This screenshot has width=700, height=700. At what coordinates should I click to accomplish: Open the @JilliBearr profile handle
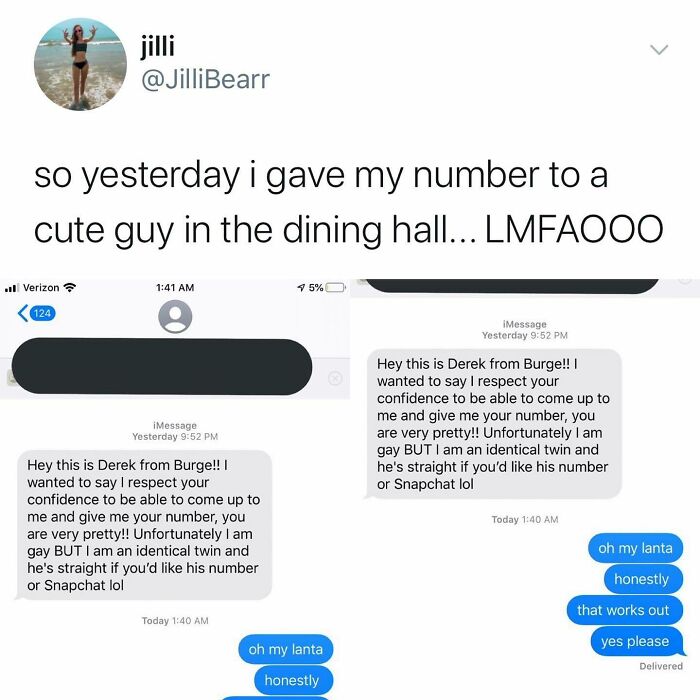point(207,79)
